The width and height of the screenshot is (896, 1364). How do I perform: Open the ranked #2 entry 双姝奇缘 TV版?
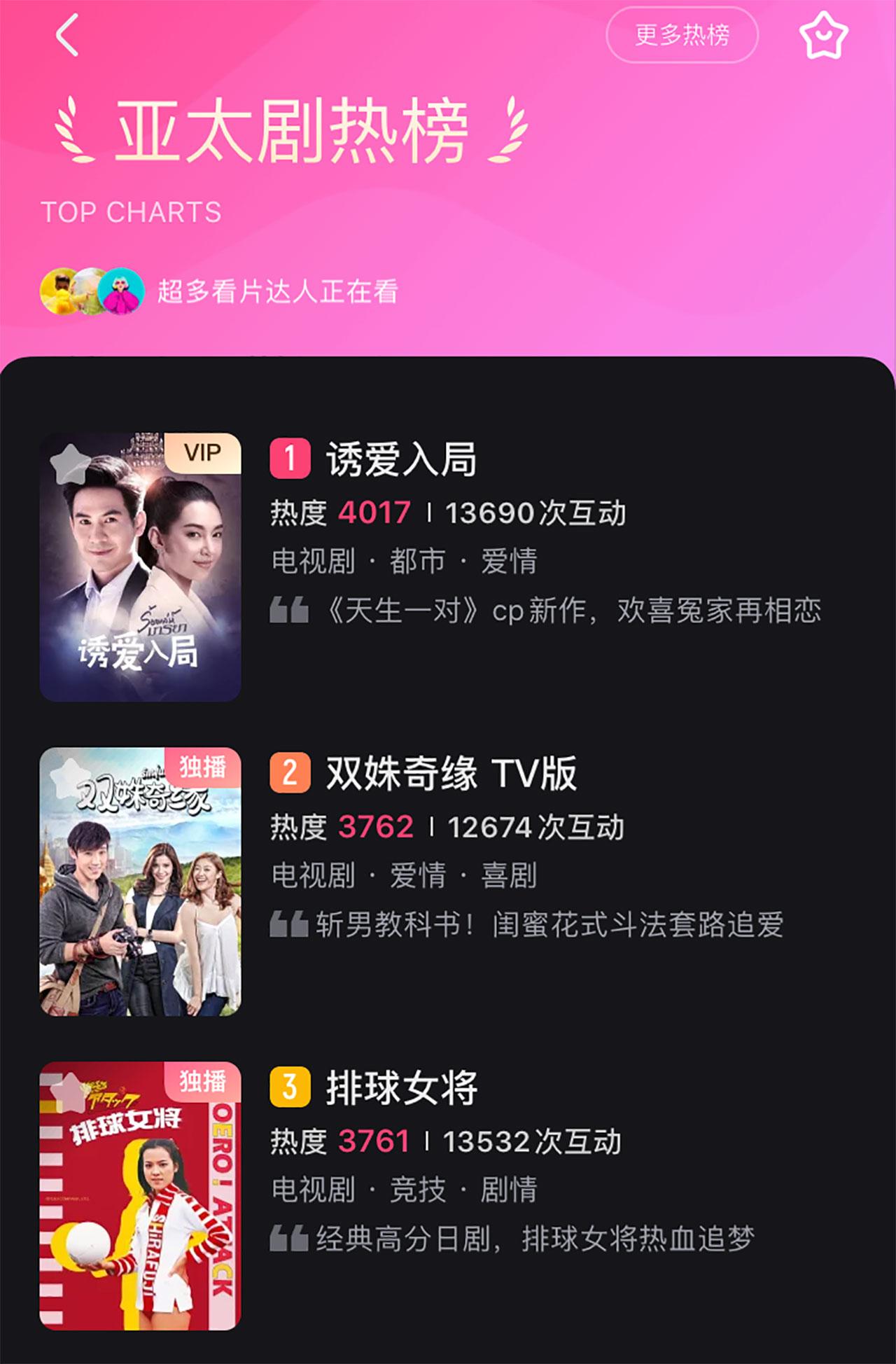click(x=451, y=774)
